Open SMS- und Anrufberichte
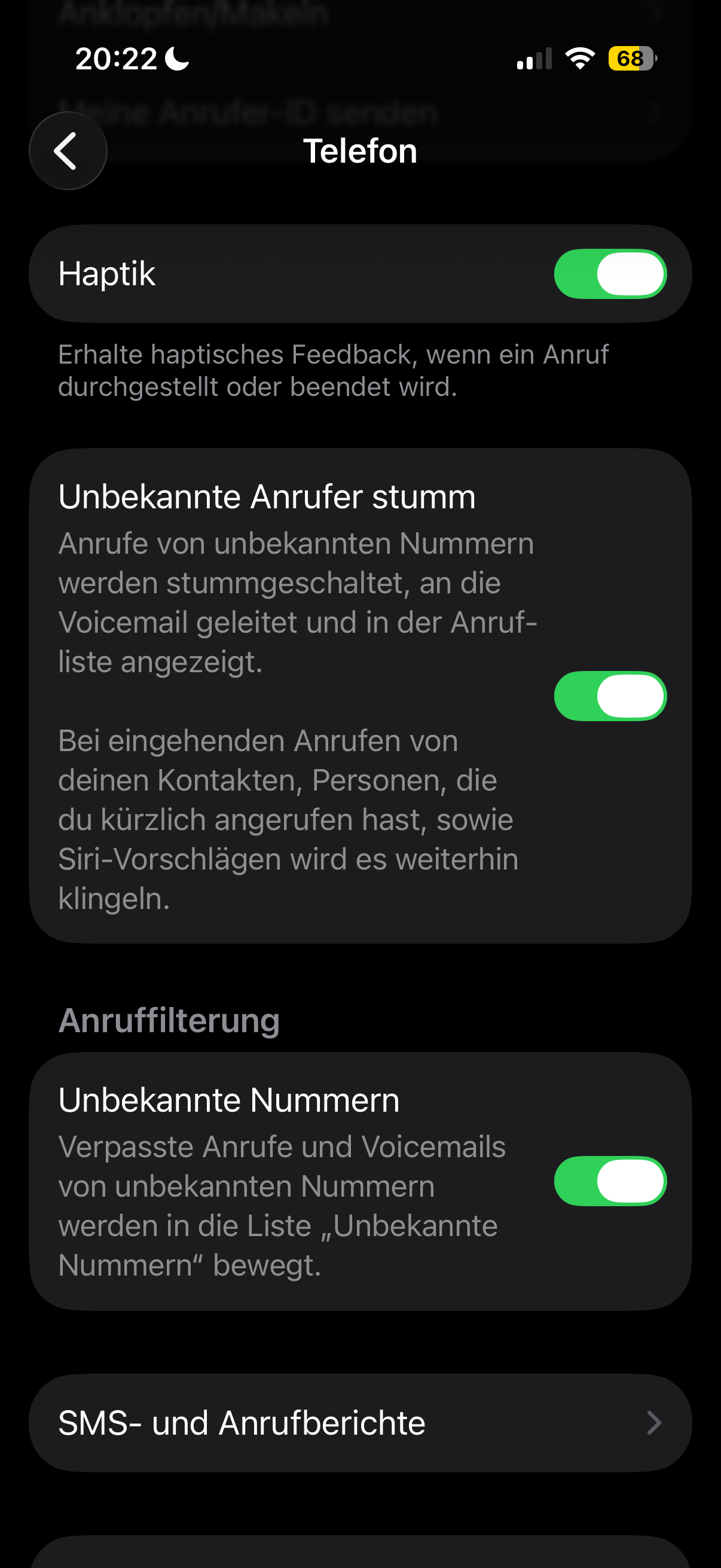The image size is (721, 1568). click(360, 1423)
